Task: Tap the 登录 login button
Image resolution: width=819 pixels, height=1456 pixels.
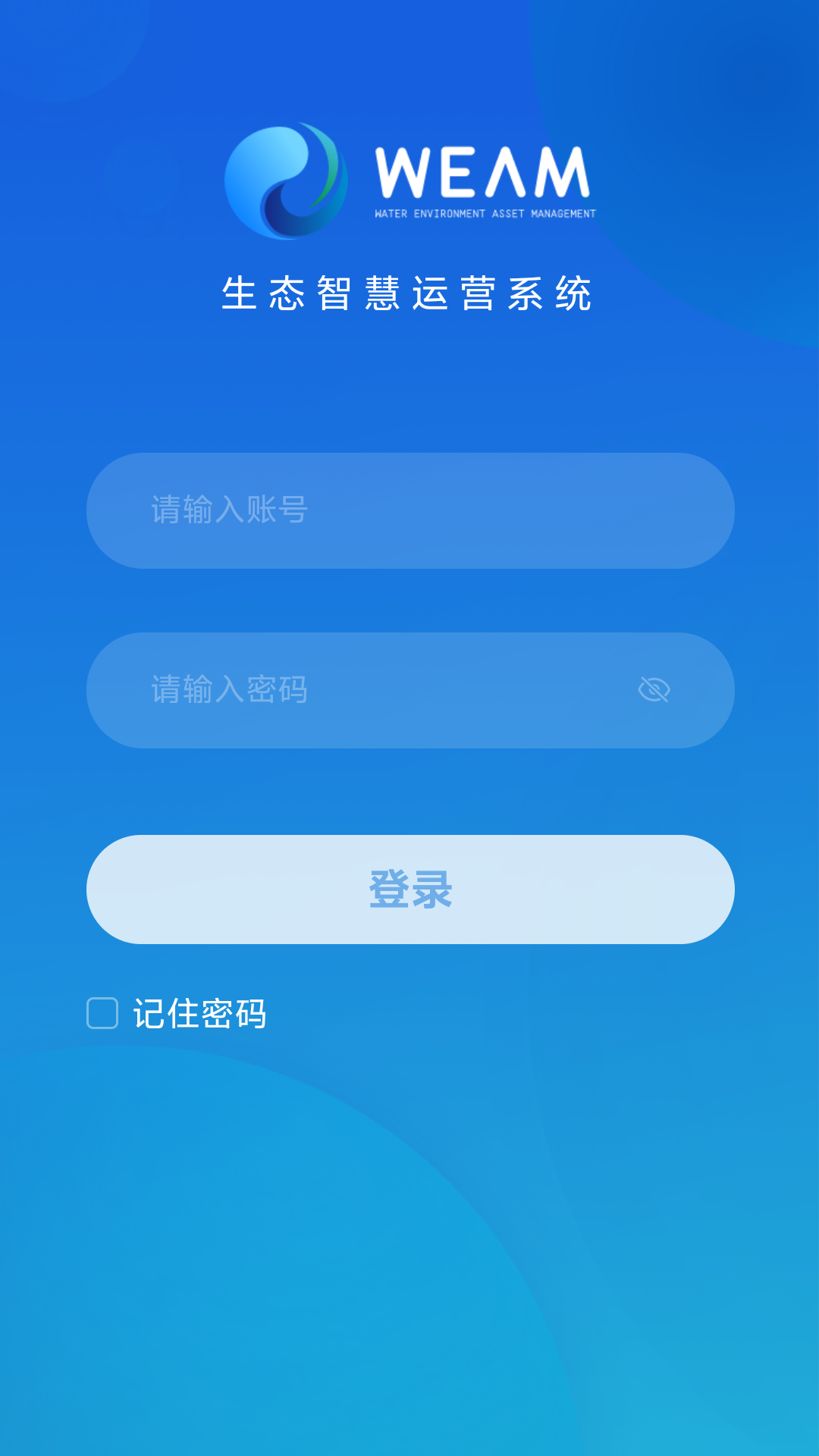Action: pos(409,890)
